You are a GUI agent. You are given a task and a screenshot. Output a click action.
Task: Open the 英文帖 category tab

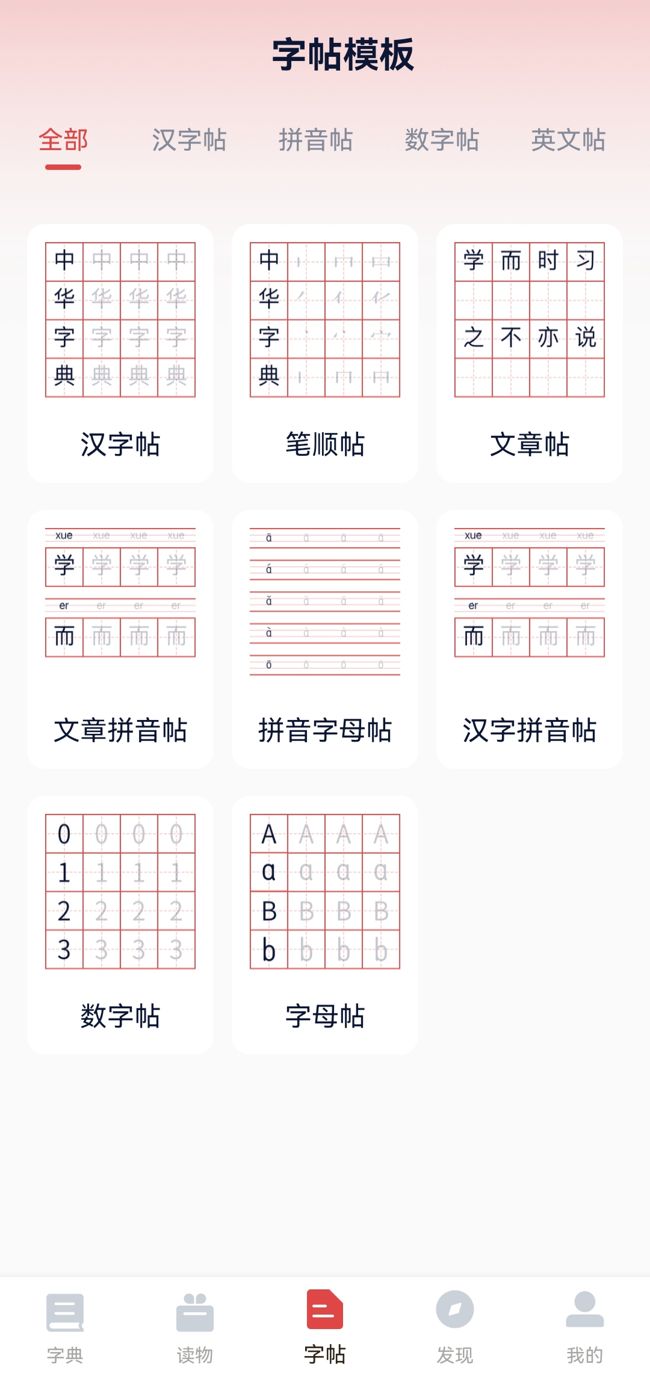(x=568, y=140)
